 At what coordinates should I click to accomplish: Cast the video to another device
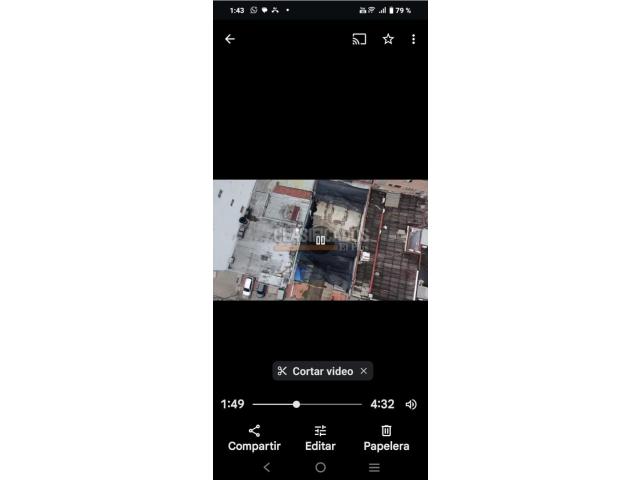coord(359,39)
